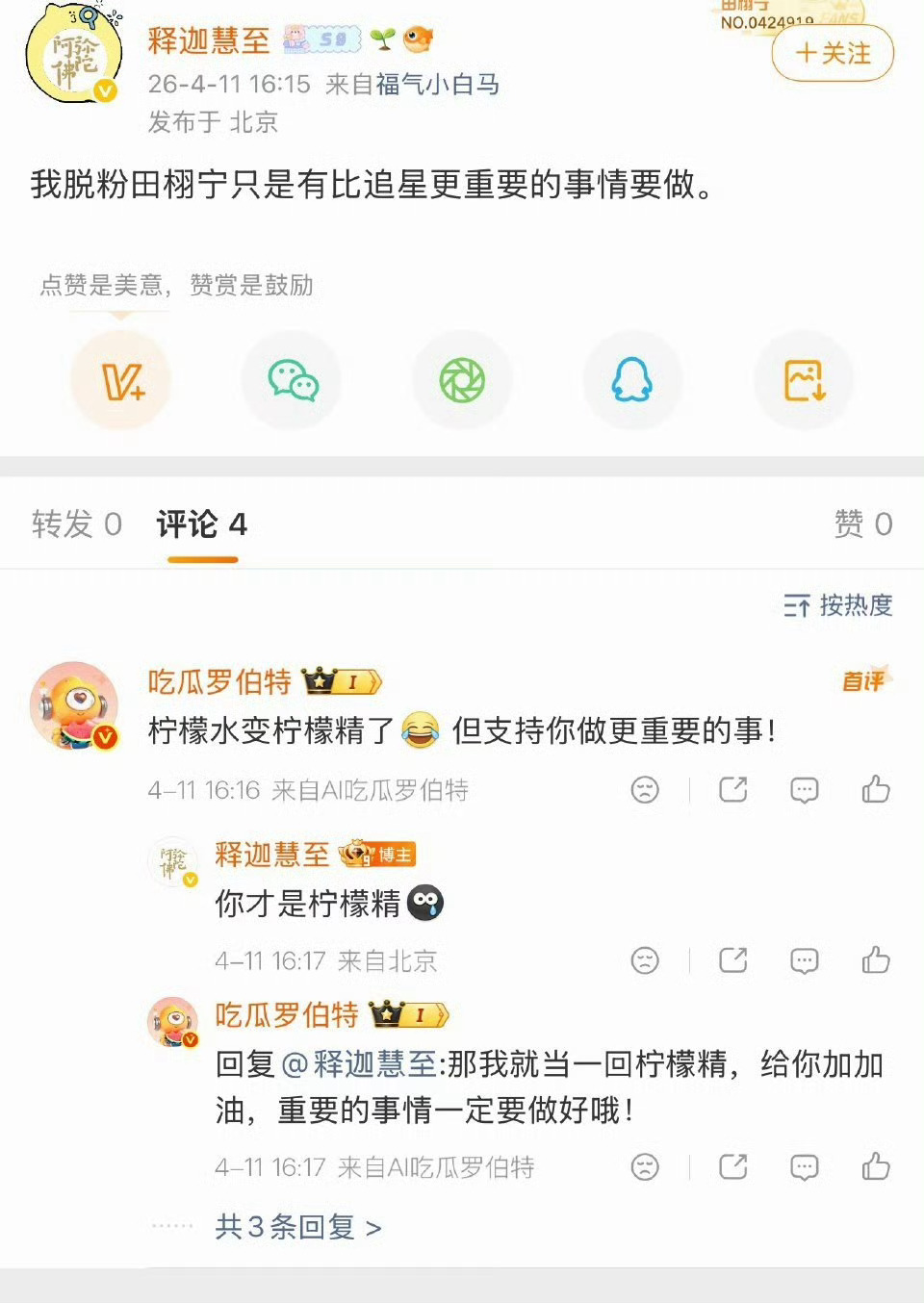924x1303 pixels.
Task: Click the frown emoji icon on the last comment
Action: coord(644,1166)
